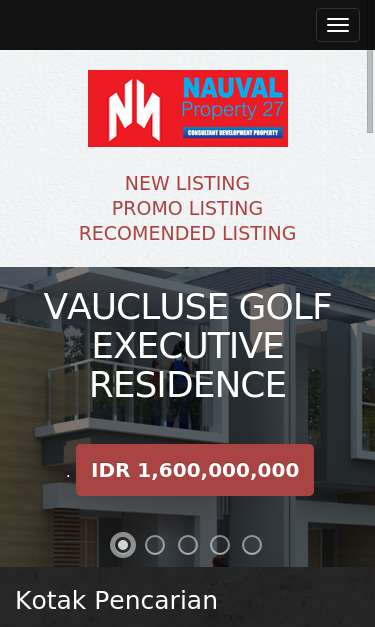Tap the IDR 1,600,000,000 price button
Image resolution: width=375 pixels, height=627 pixels.
(195, 470)
